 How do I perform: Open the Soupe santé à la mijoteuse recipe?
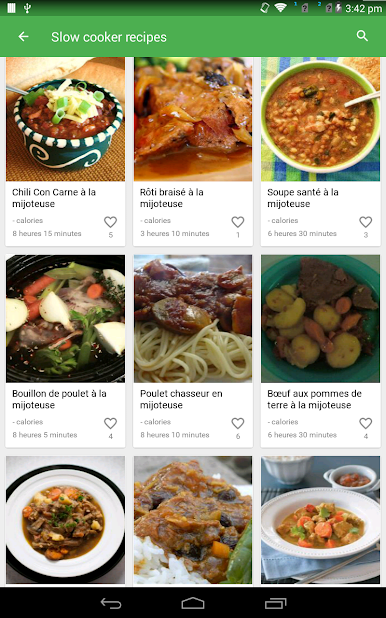click(x=321, y=151)
